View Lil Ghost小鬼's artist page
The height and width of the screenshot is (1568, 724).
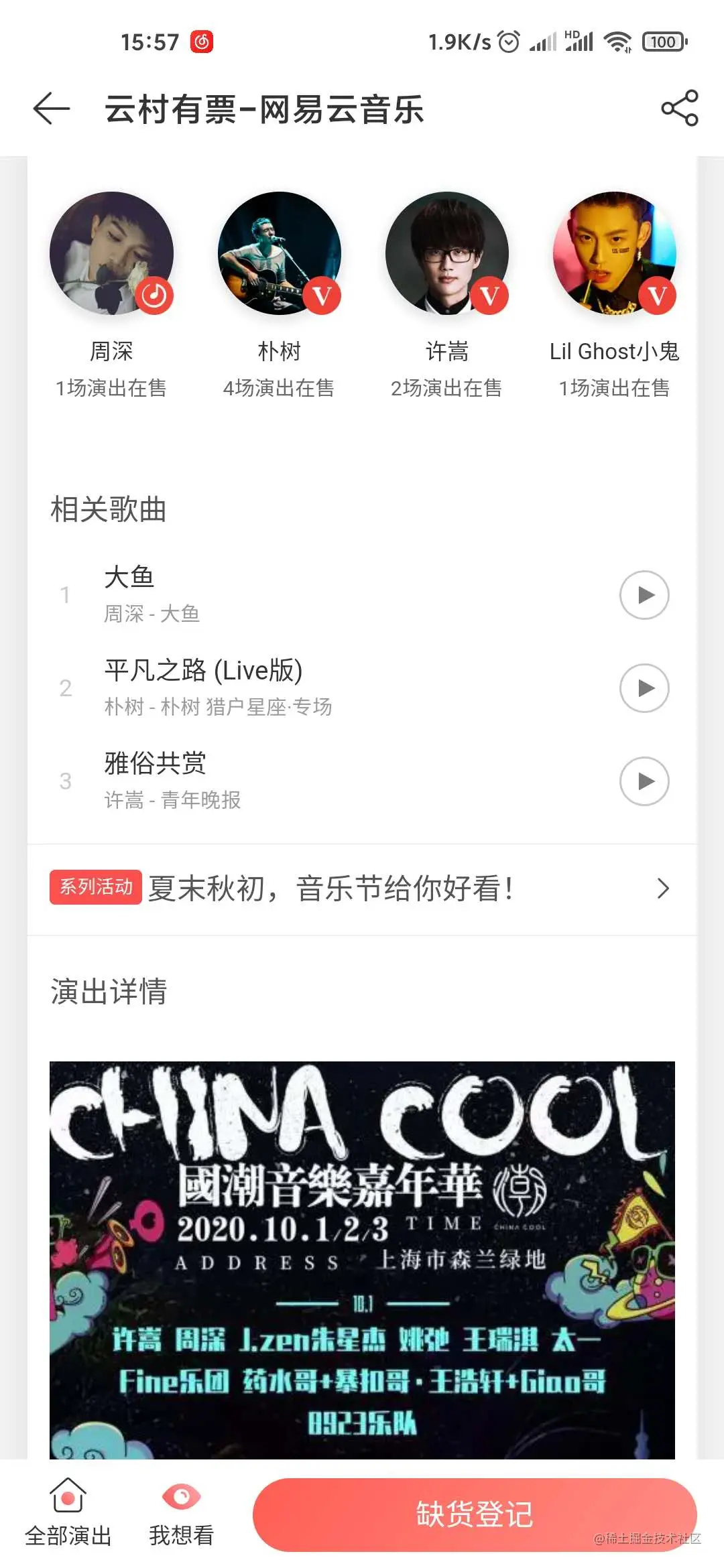pyautogui.click(x=614, y=255)
